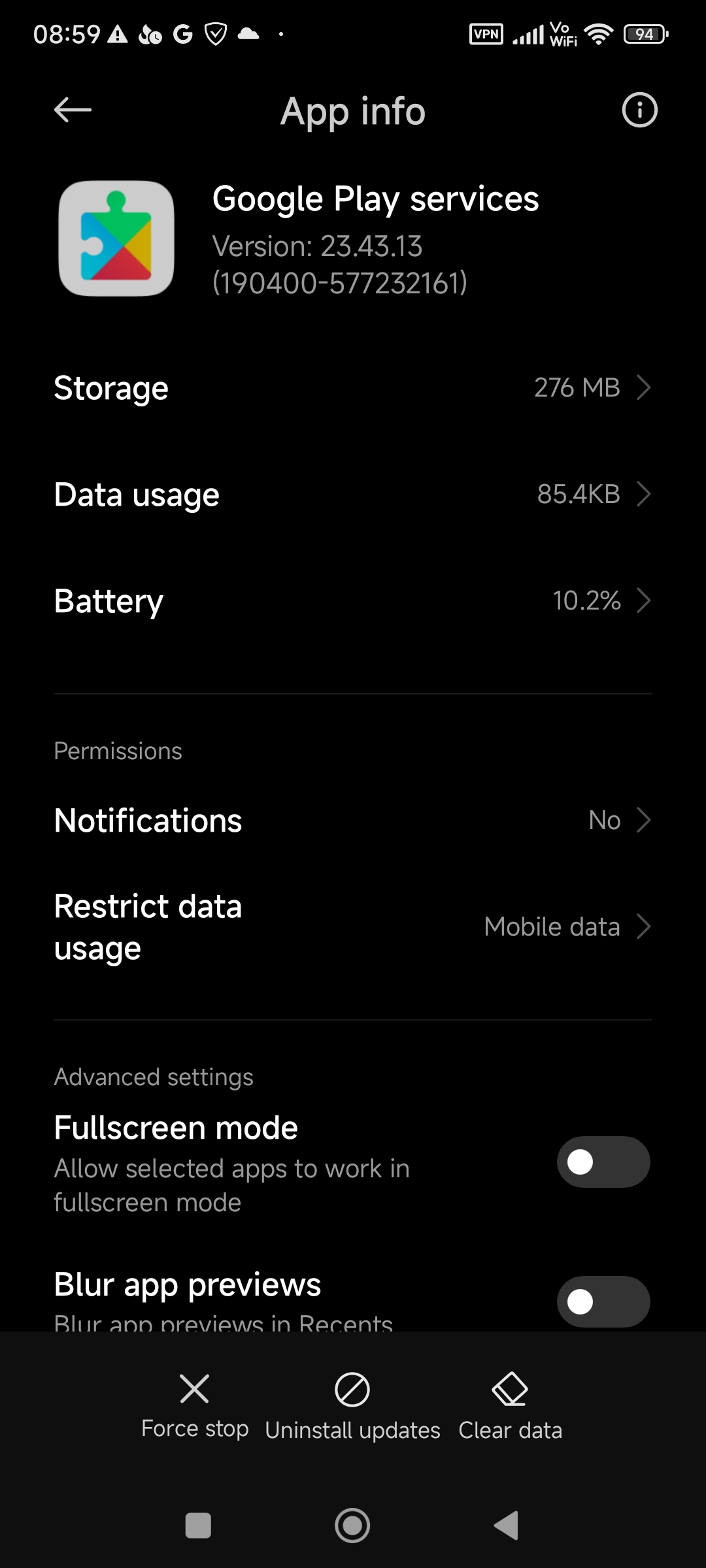Open Battery usage for this app
The width and height of the screenshot is (706, 1568).
click(x=353, y=601)
